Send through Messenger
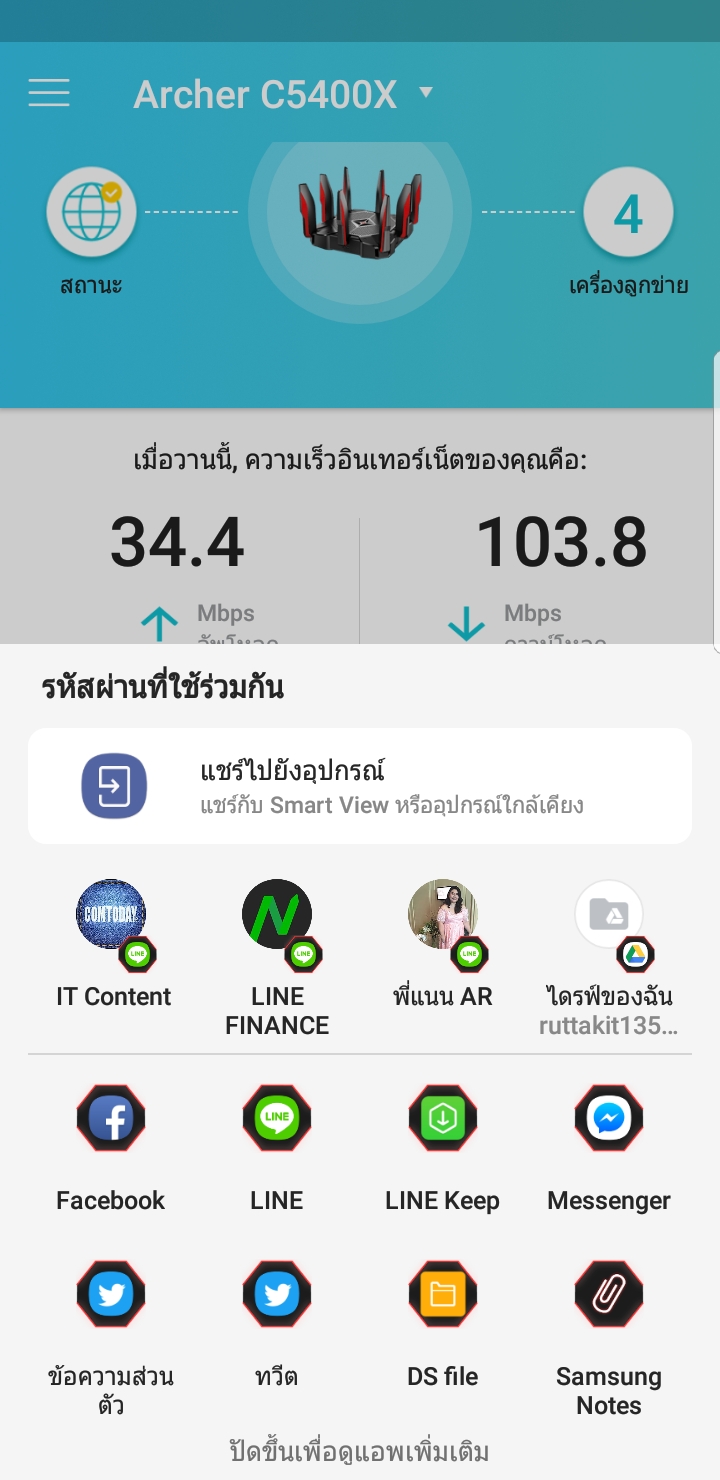This screenshot has height=1480, width=720. point(609,1119)
